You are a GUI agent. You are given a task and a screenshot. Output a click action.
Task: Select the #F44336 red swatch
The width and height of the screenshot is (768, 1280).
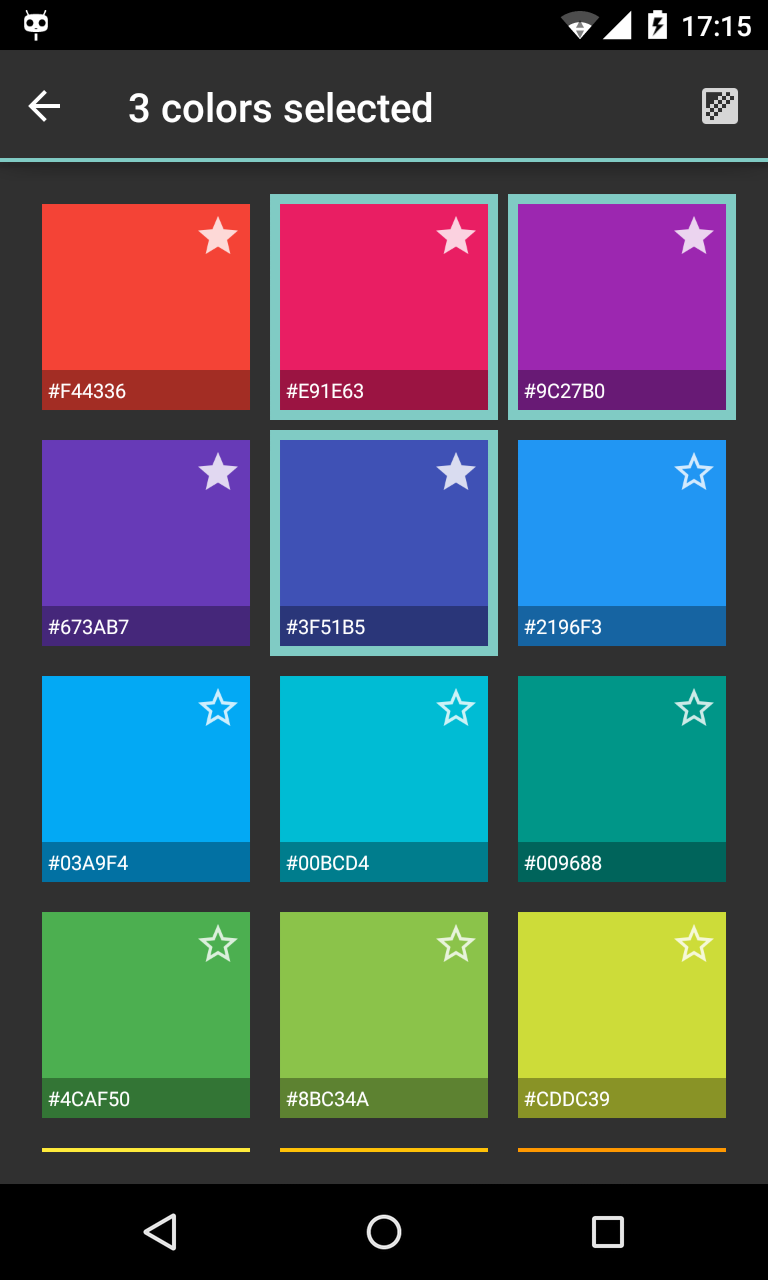tap(146, 307)
